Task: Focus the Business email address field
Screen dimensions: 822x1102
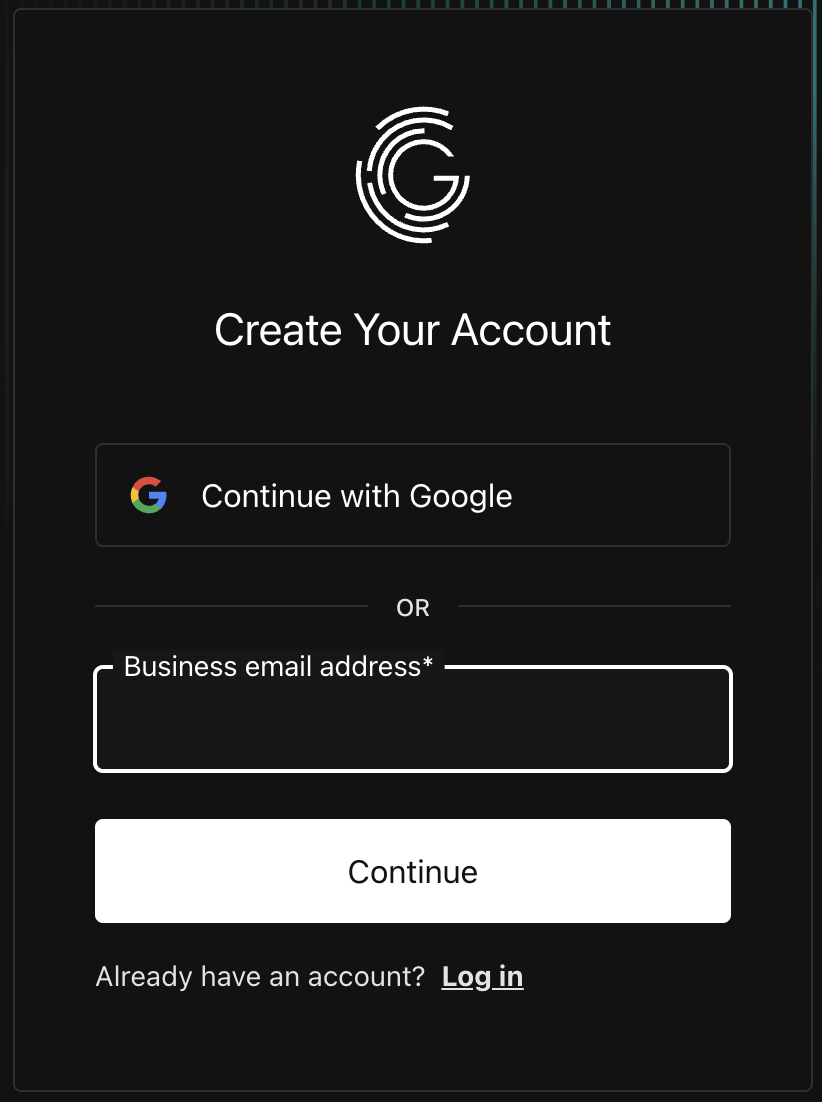Action: [x=412, y=722]
